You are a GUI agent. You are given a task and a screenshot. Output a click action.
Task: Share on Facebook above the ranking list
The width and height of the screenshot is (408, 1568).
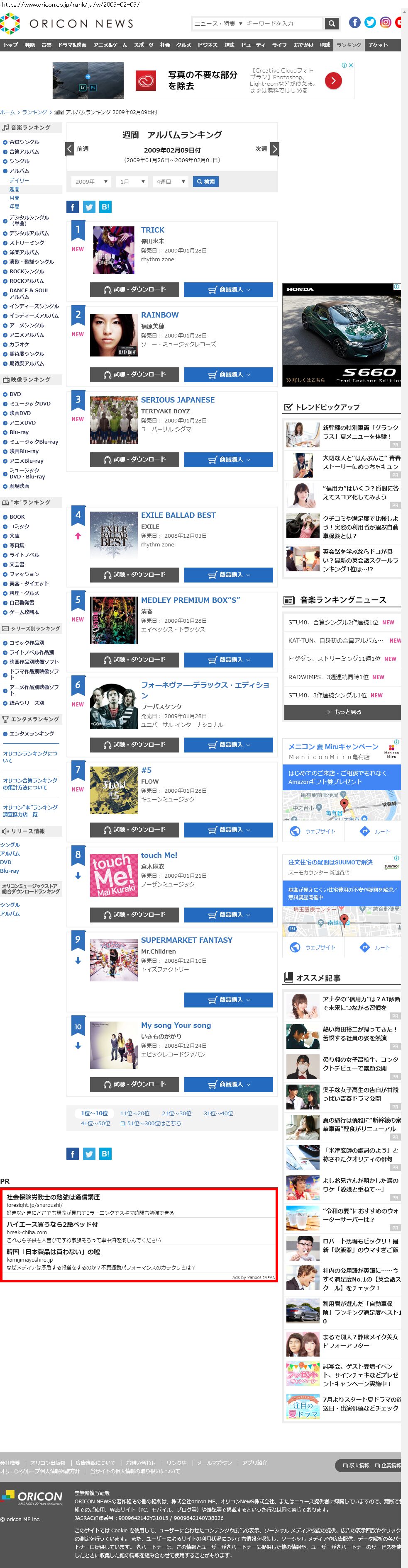(73, 208)
